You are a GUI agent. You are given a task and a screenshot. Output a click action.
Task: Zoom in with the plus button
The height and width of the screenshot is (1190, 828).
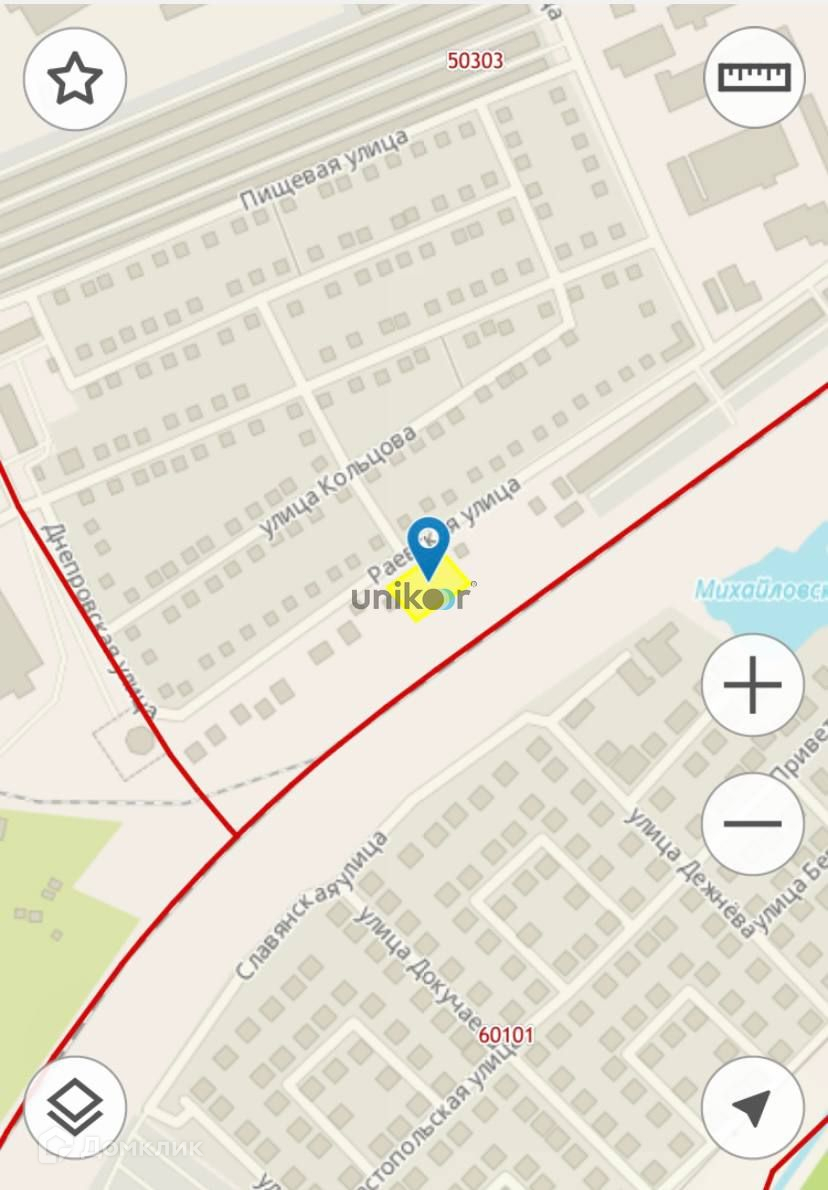coord(753,686)
